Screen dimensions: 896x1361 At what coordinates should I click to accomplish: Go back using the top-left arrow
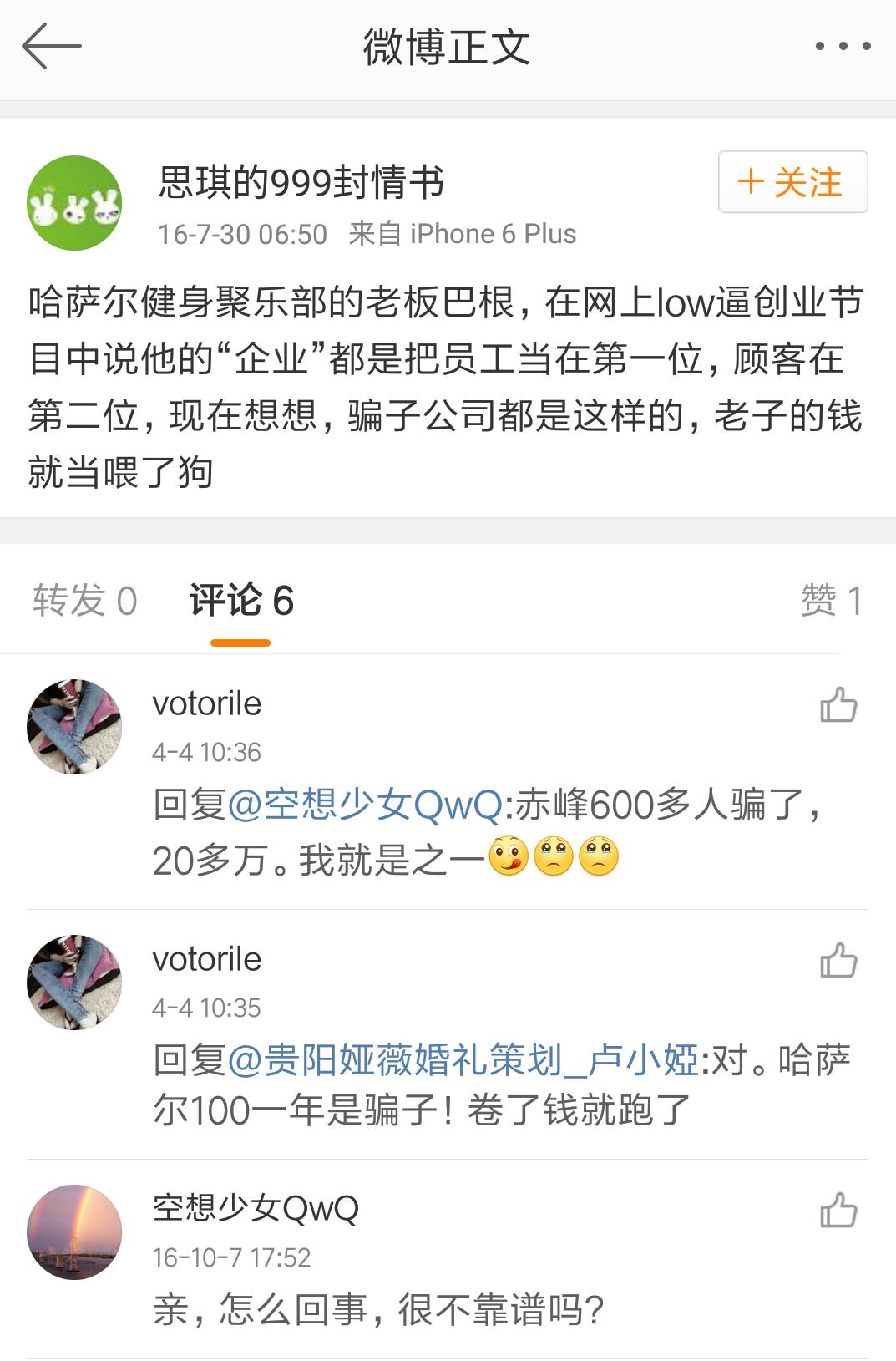tap(51, 46)
